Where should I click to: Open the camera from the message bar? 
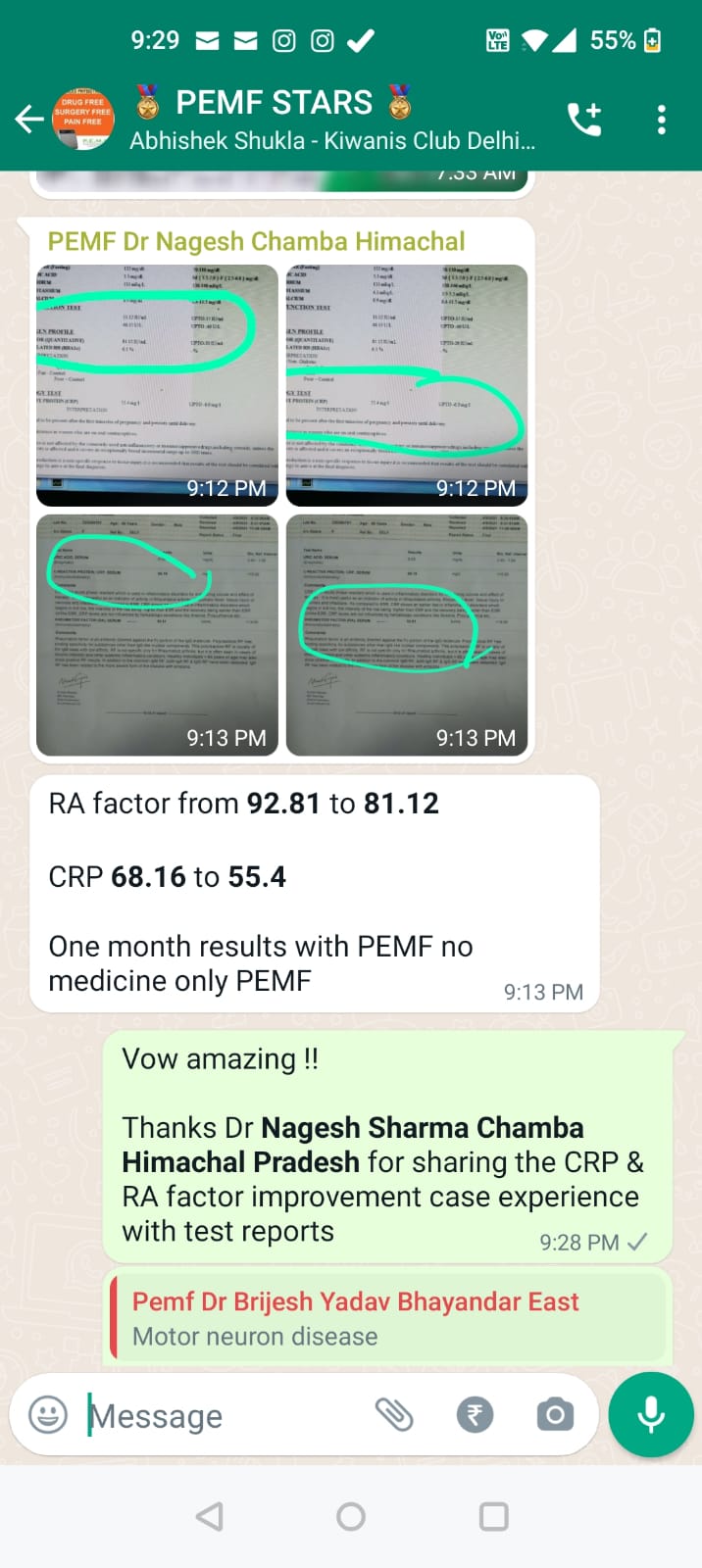tap(555, 1414)
